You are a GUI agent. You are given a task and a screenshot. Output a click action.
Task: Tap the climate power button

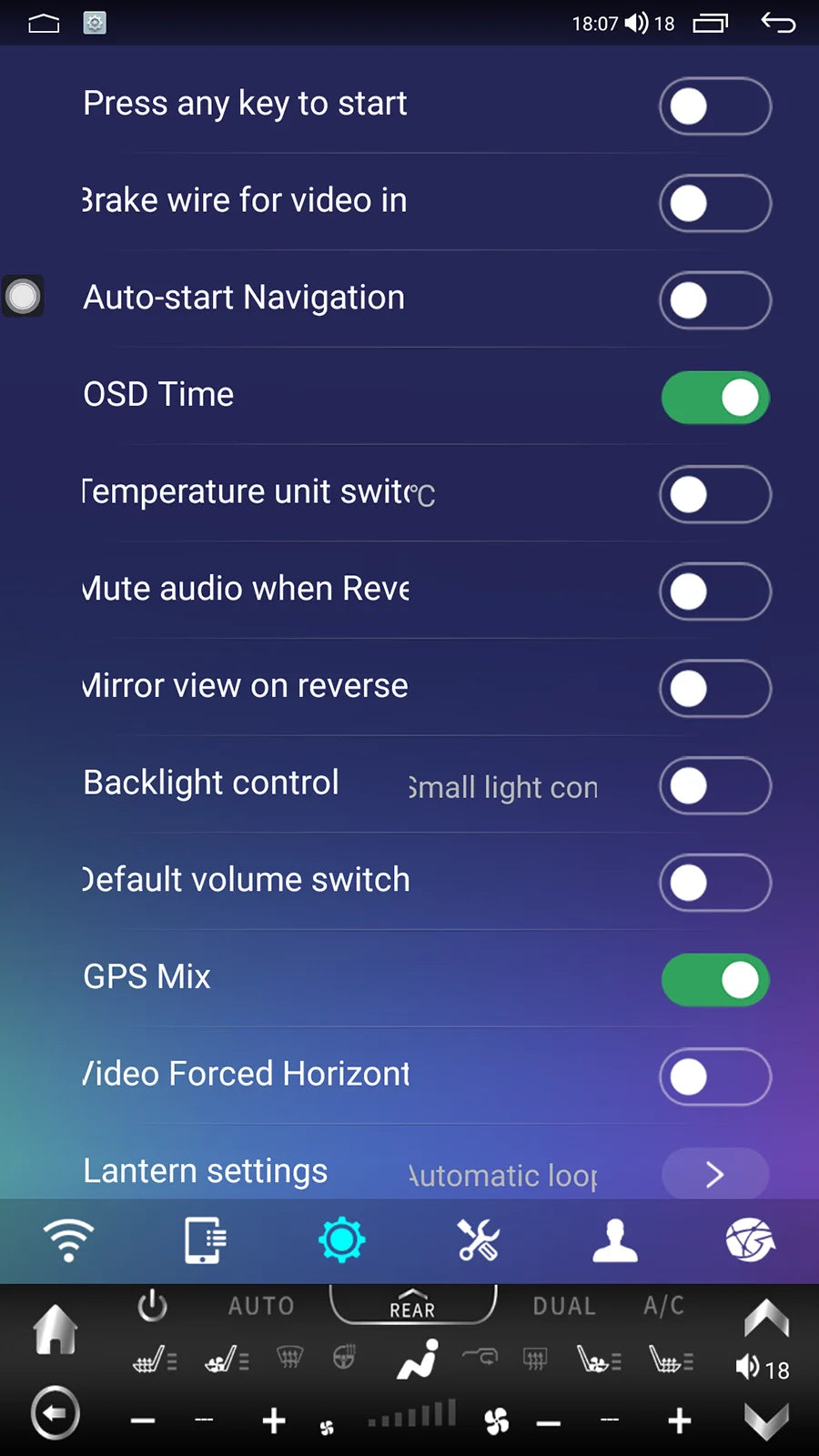tap(152, 1306)
